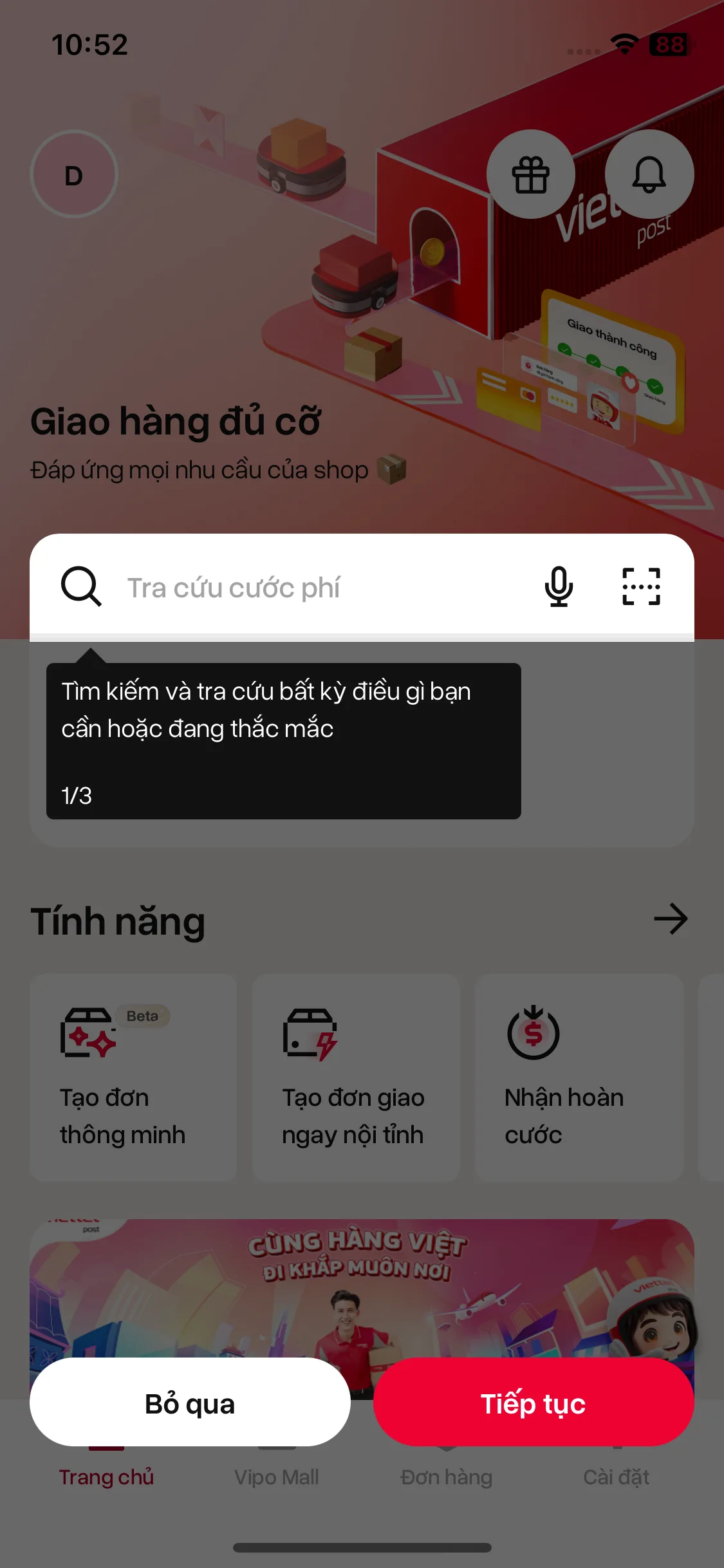This screenshot has height=1568, width=724.
Task: Open the Nhận hoàn cước feature
Action: pyautogui.click(x=579, y=1077)
